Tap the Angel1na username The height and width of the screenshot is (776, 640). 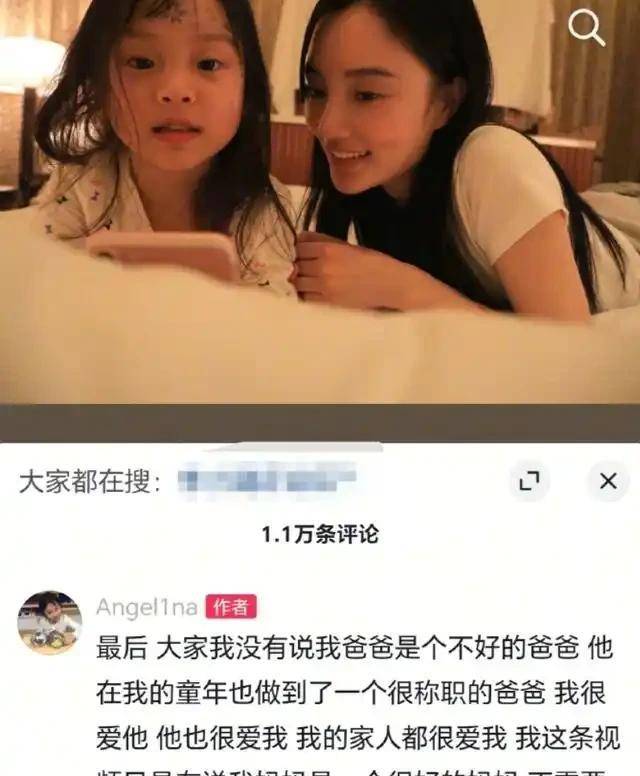click(147, 607)
